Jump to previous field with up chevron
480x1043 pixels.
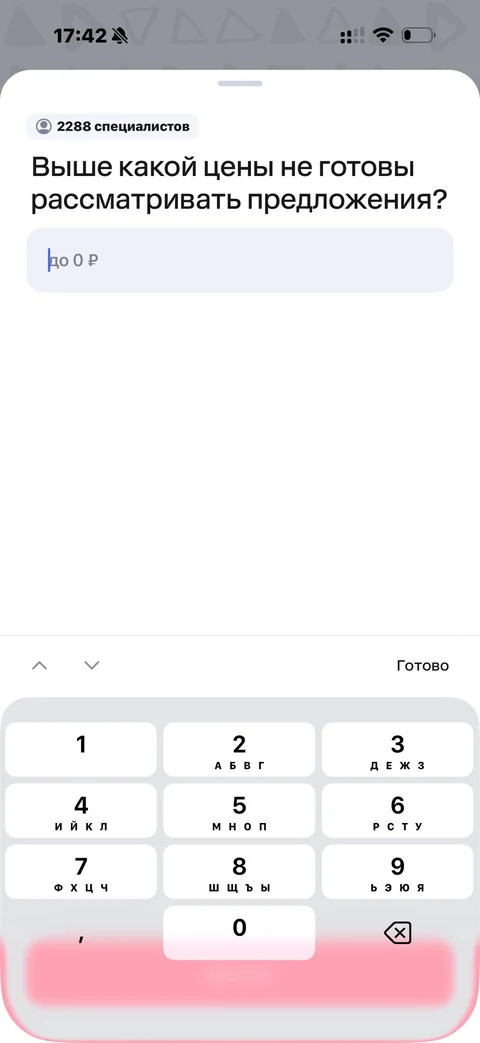click(40, 665)
